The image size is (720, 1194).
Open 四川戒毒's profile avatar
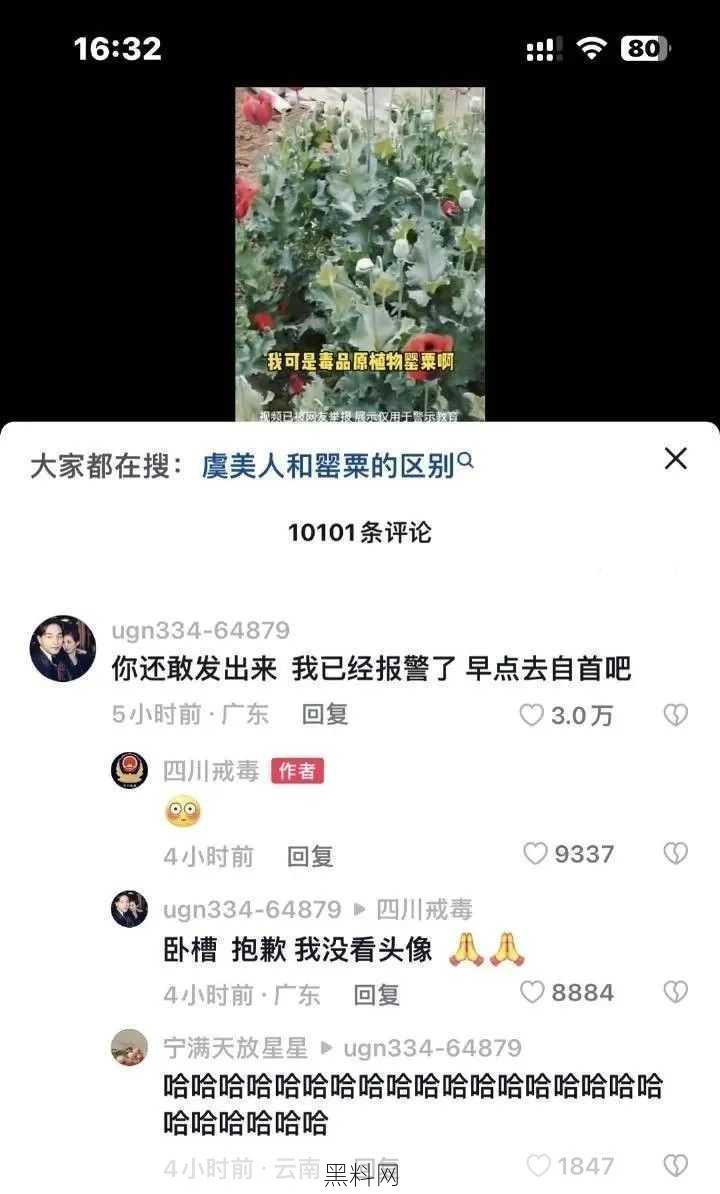coord(129,770)
